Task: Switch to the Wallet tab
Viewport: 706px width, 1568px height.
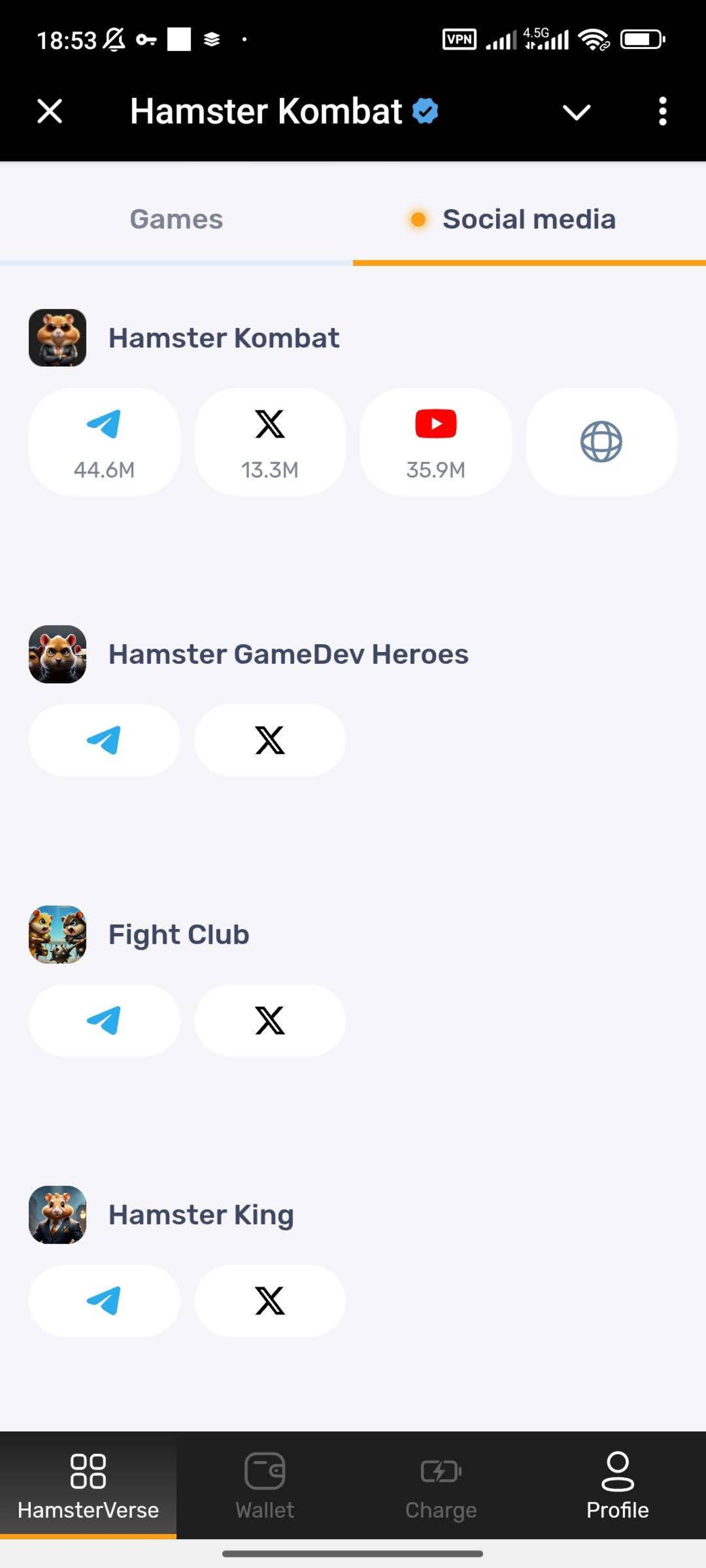Action: pos(265,1485)
